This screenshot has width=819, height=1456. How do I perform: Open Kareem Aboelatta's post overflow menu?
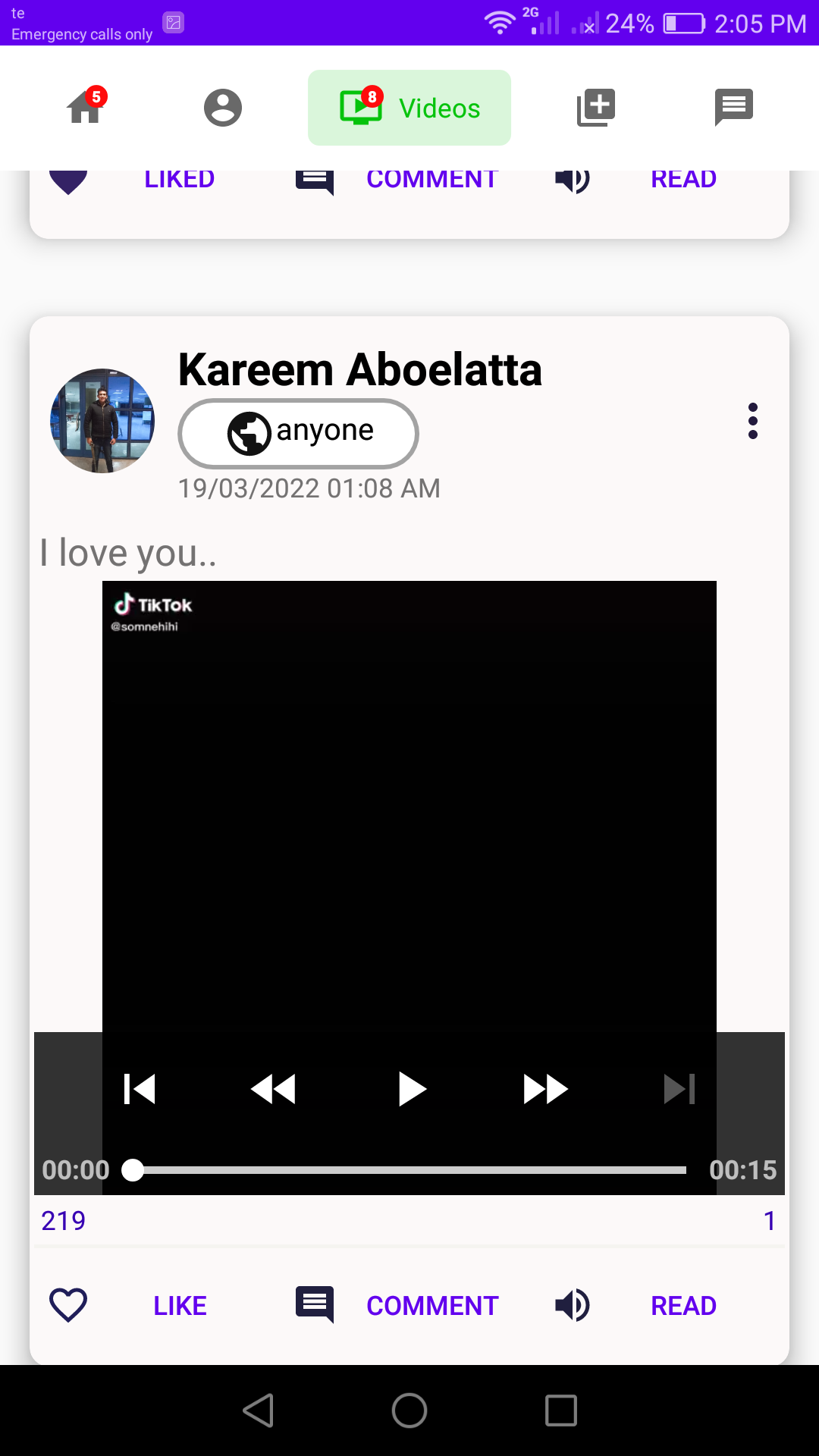coord(752,421)
